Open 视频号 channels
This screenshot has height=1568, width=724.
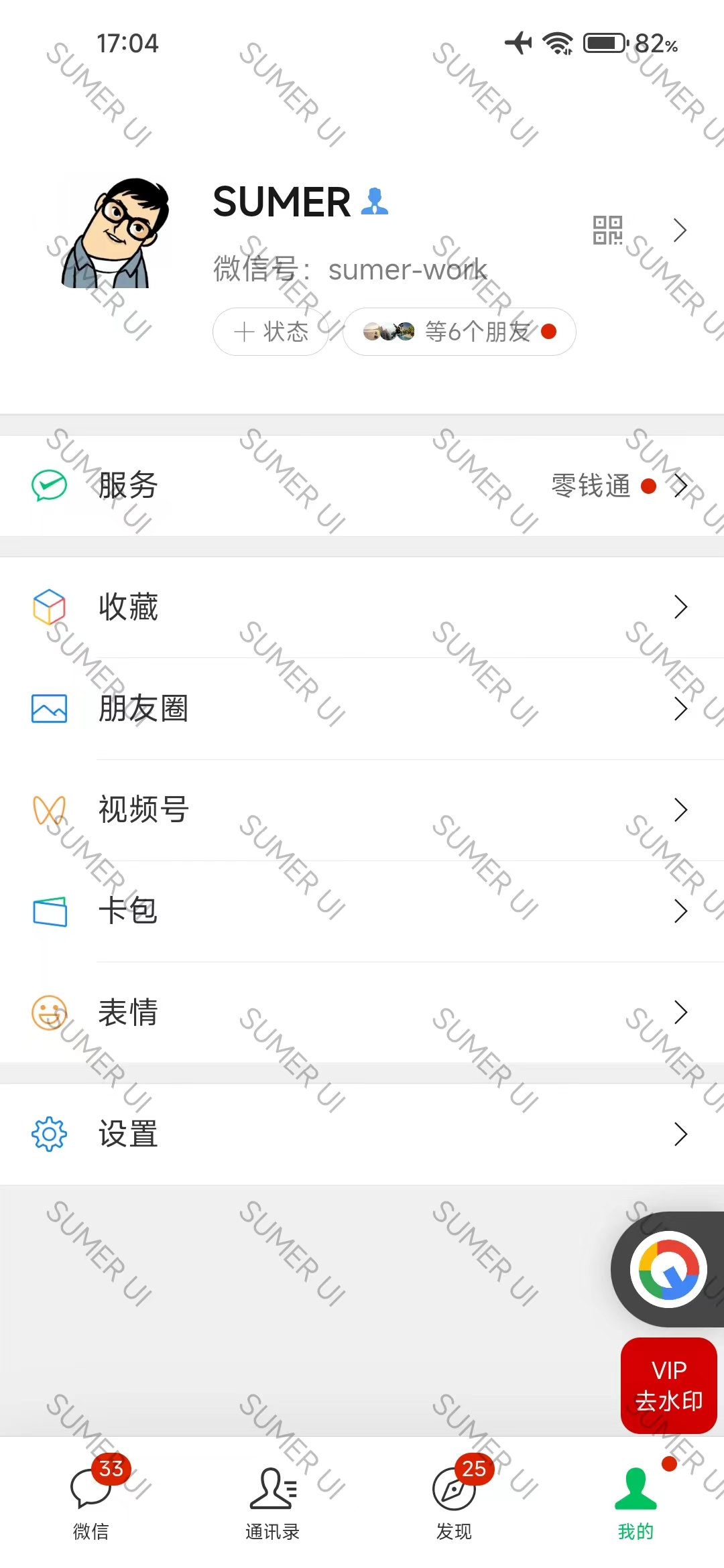pos(362,809)
